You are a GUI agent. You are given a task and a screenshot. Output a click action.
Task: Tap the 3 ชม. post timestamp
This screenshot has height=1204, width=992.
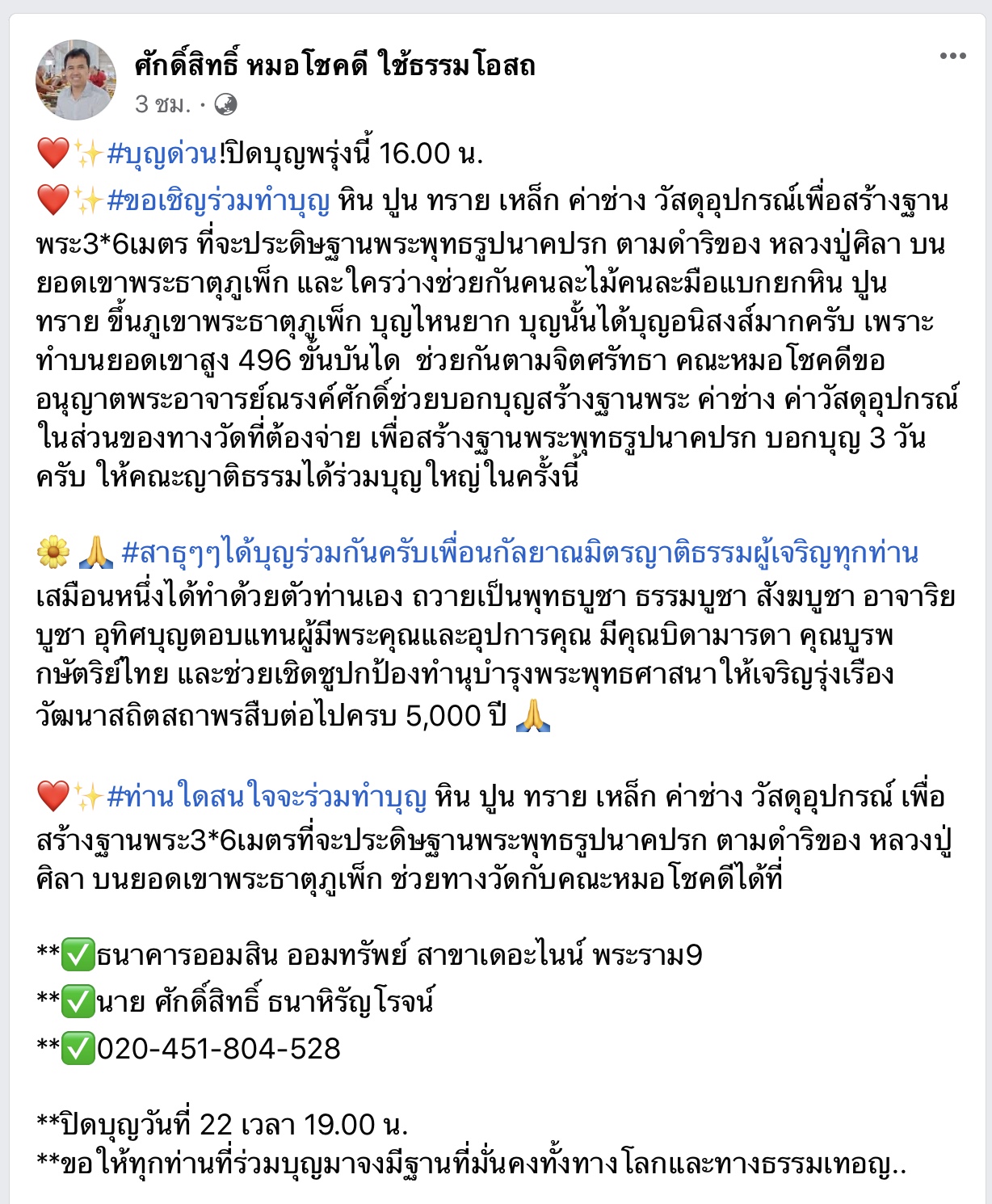pos(162,104)
